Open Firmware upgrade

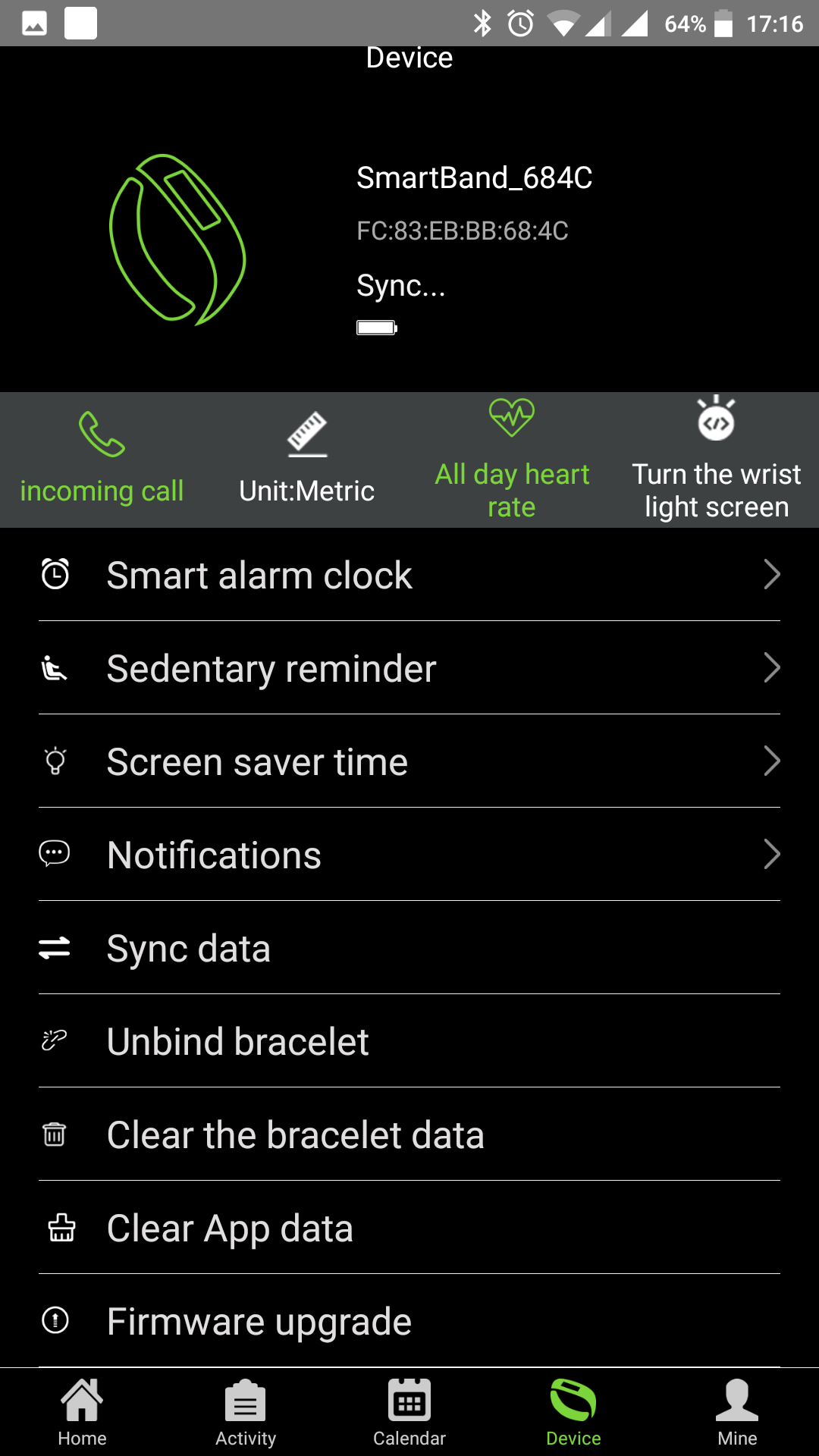point(409,1321)
